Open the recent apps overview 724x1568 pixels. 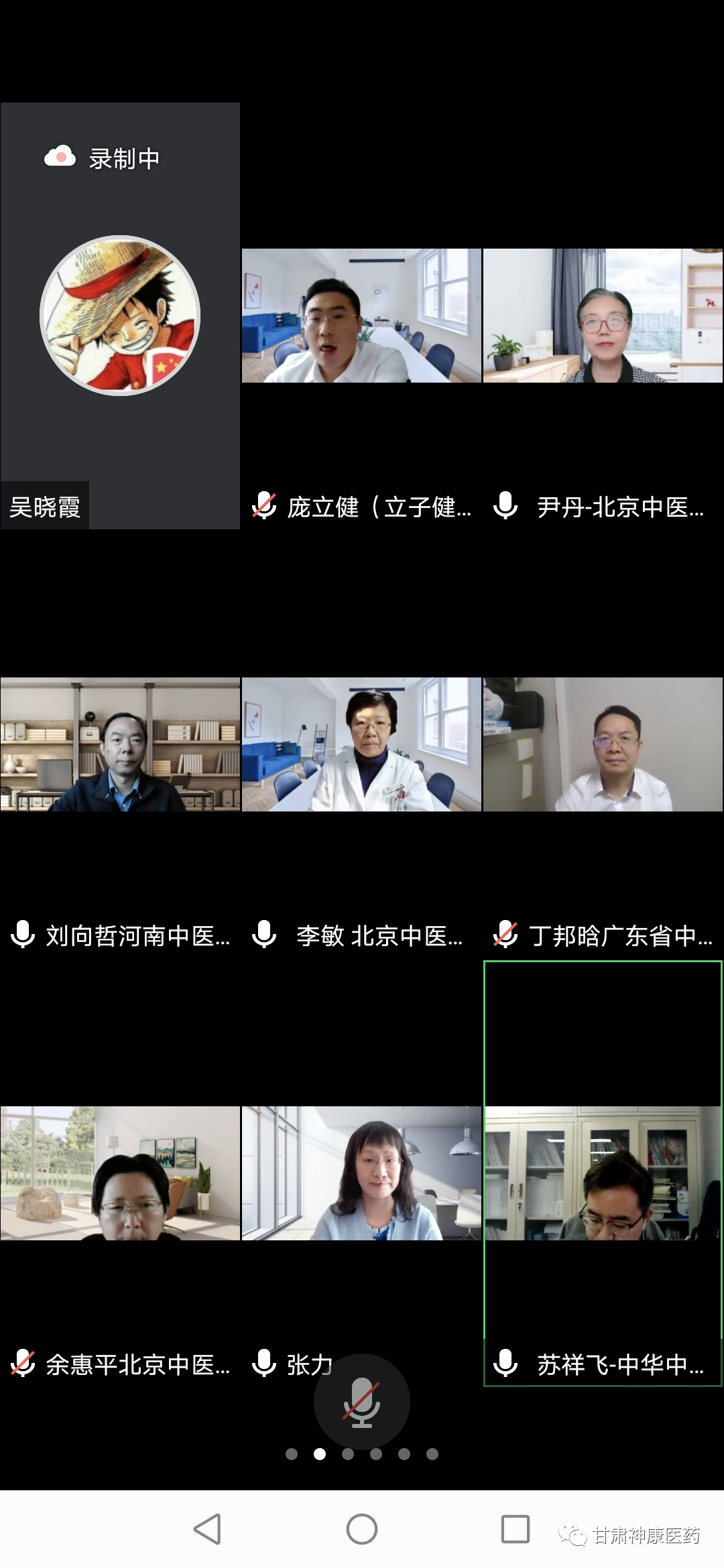click(515, 1529)
